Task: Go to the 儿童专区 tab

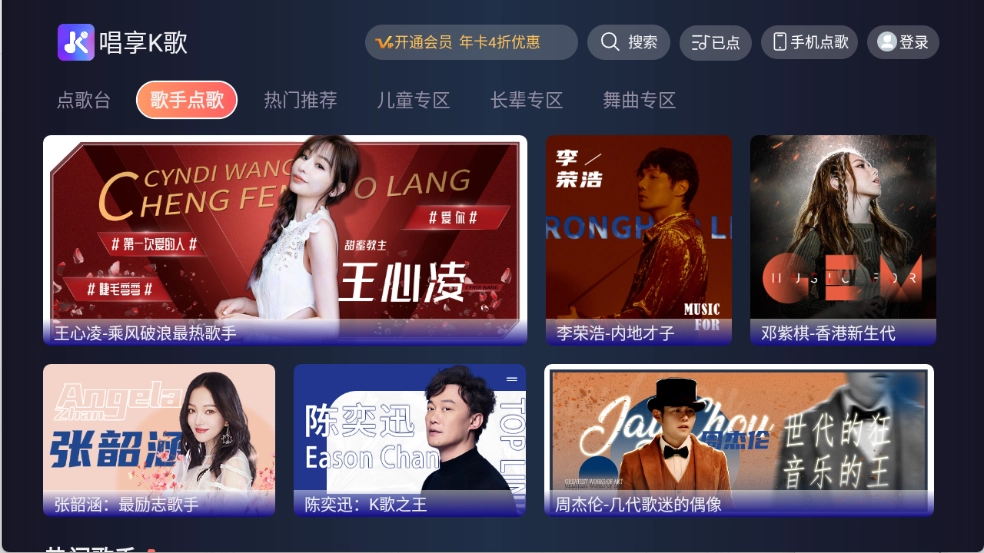Action: [x=413, y=100]
